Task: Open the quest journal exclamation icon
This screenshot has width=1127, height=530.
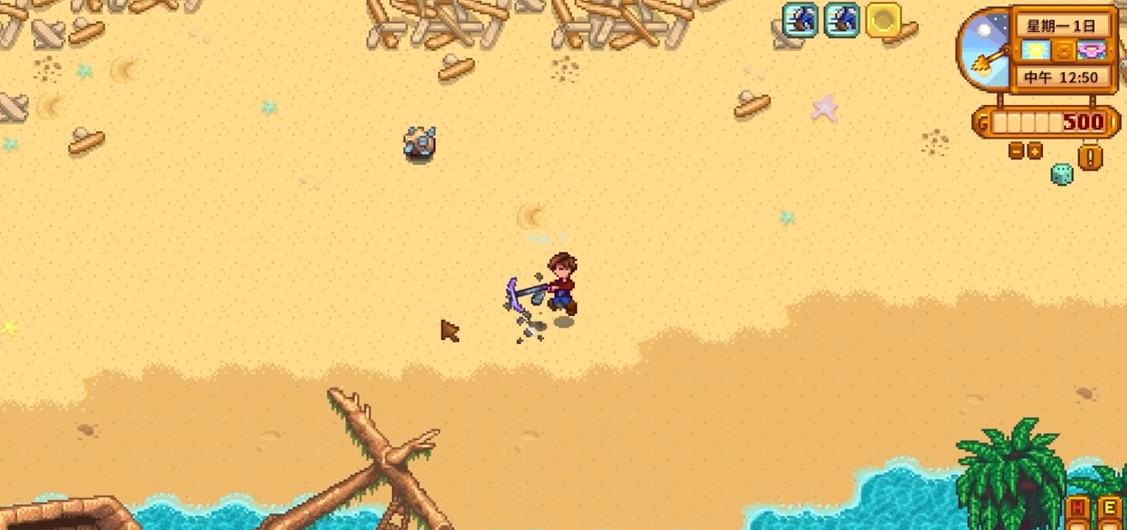Action: 1091,157
